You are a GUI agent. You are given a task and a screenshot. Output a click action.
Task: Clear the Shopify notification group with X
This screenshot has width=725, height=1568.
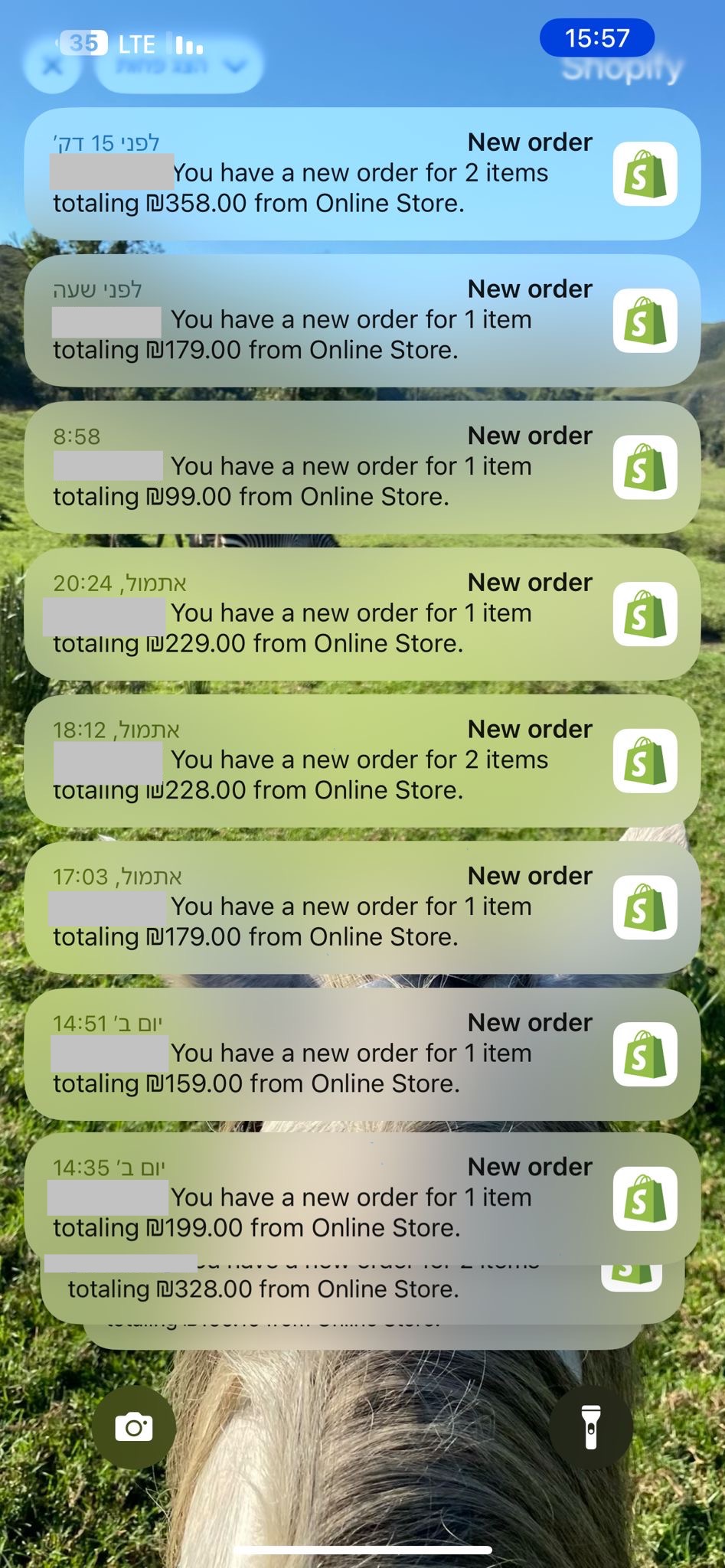(53, 66)
